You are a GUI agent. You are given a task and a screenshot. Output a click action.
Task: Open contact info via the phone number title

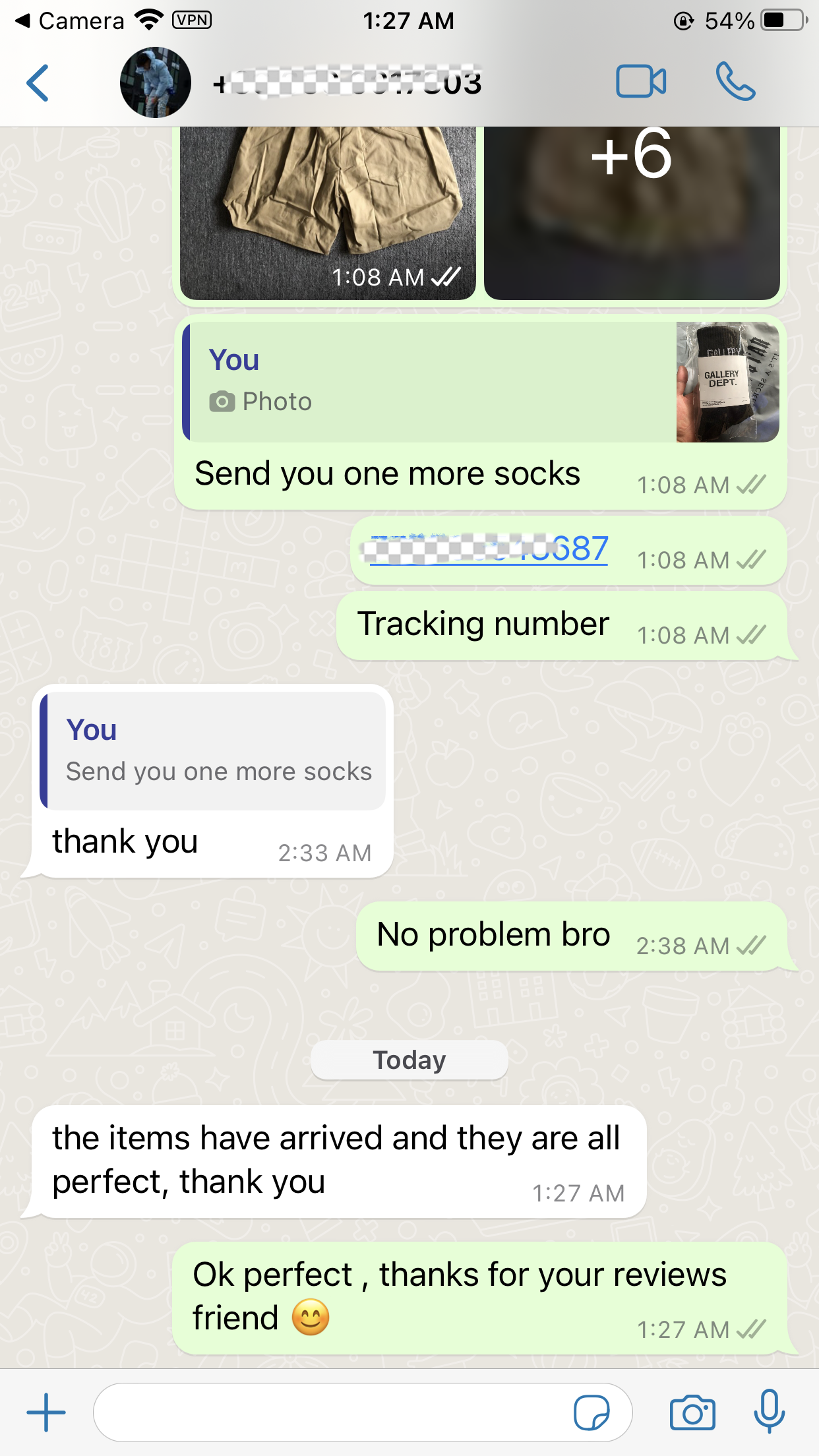[348, 83]
